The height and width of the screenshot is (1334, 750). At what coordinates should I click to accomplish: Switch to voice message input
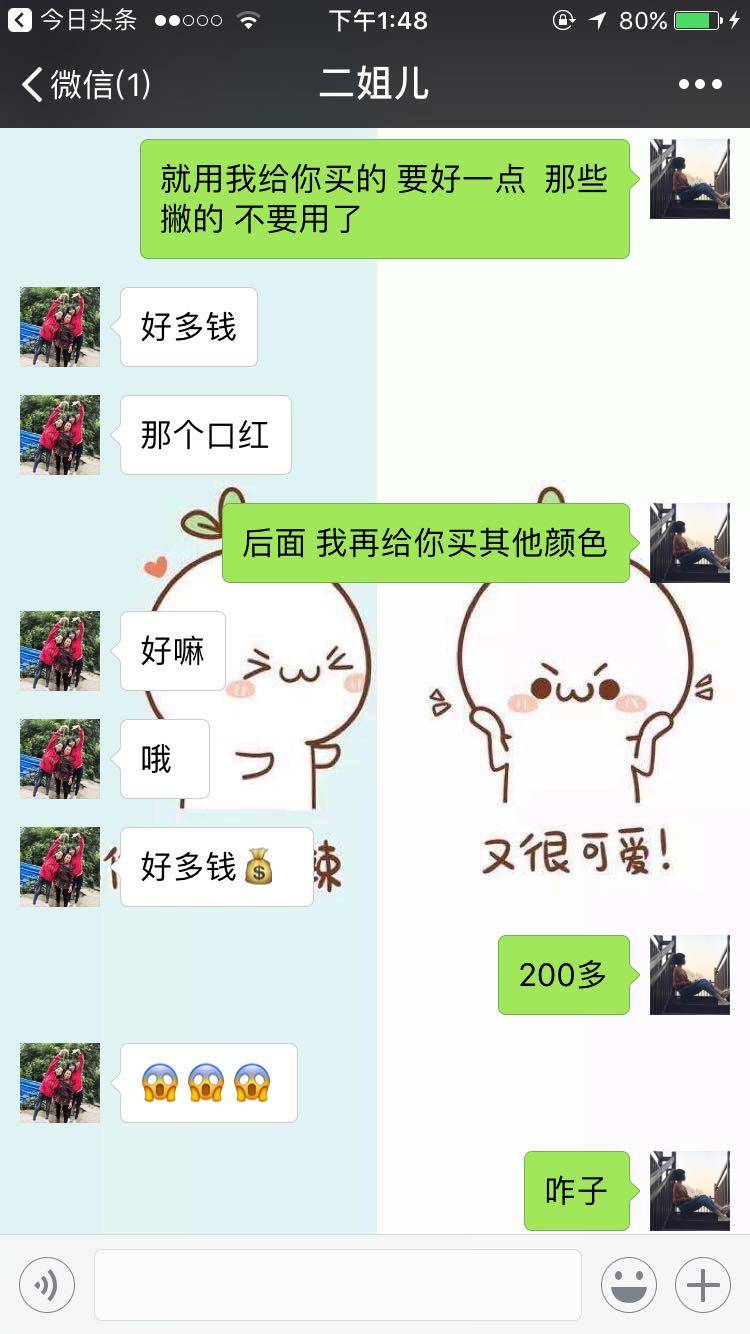47,1284
